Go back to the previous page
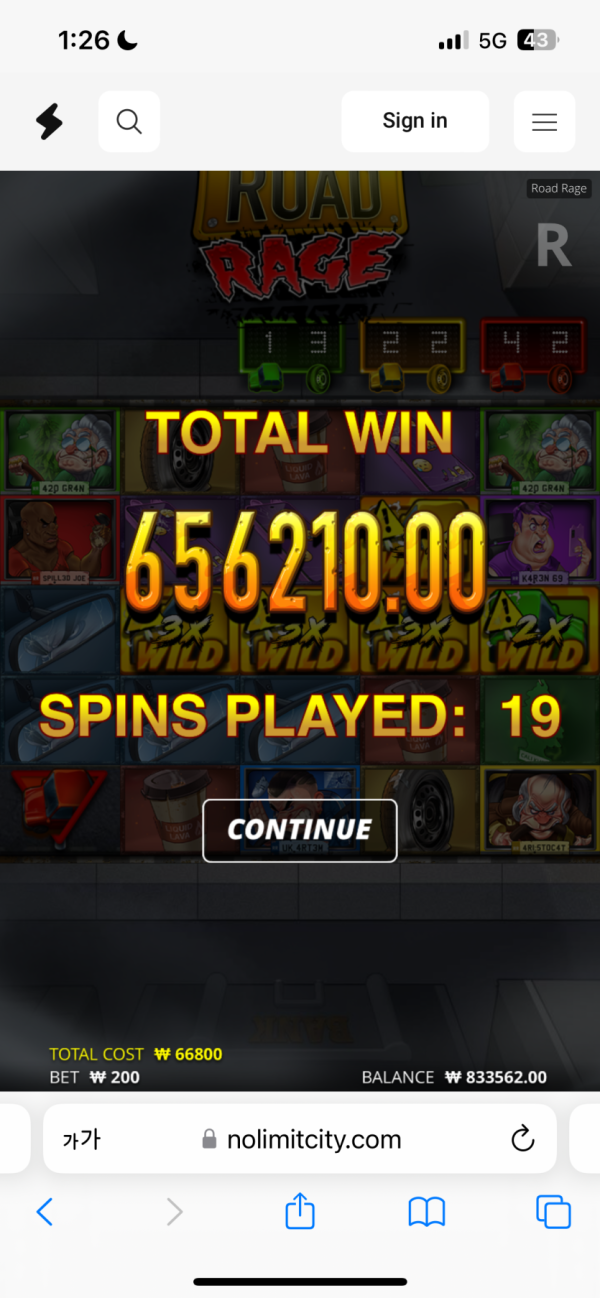This screenshot has height=1298, width=600. [45, 1212]
